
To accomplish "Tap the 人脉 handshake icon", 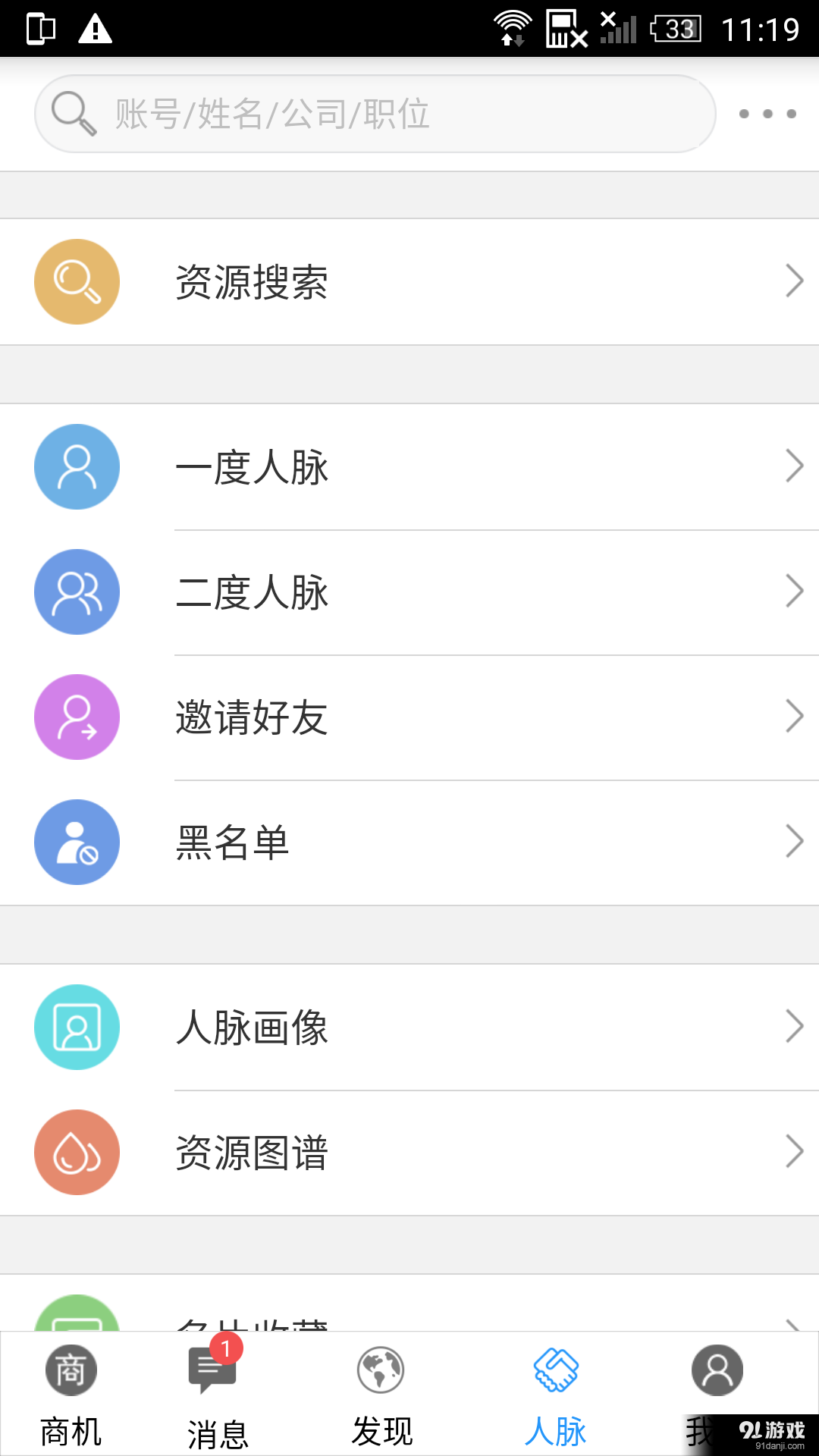I will pyautogui.click(x=557, y=1370).
